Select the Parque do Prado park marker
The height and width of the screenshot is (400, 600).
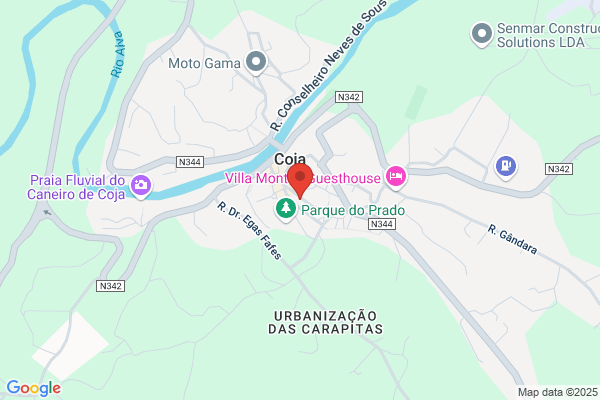point(285,209)
